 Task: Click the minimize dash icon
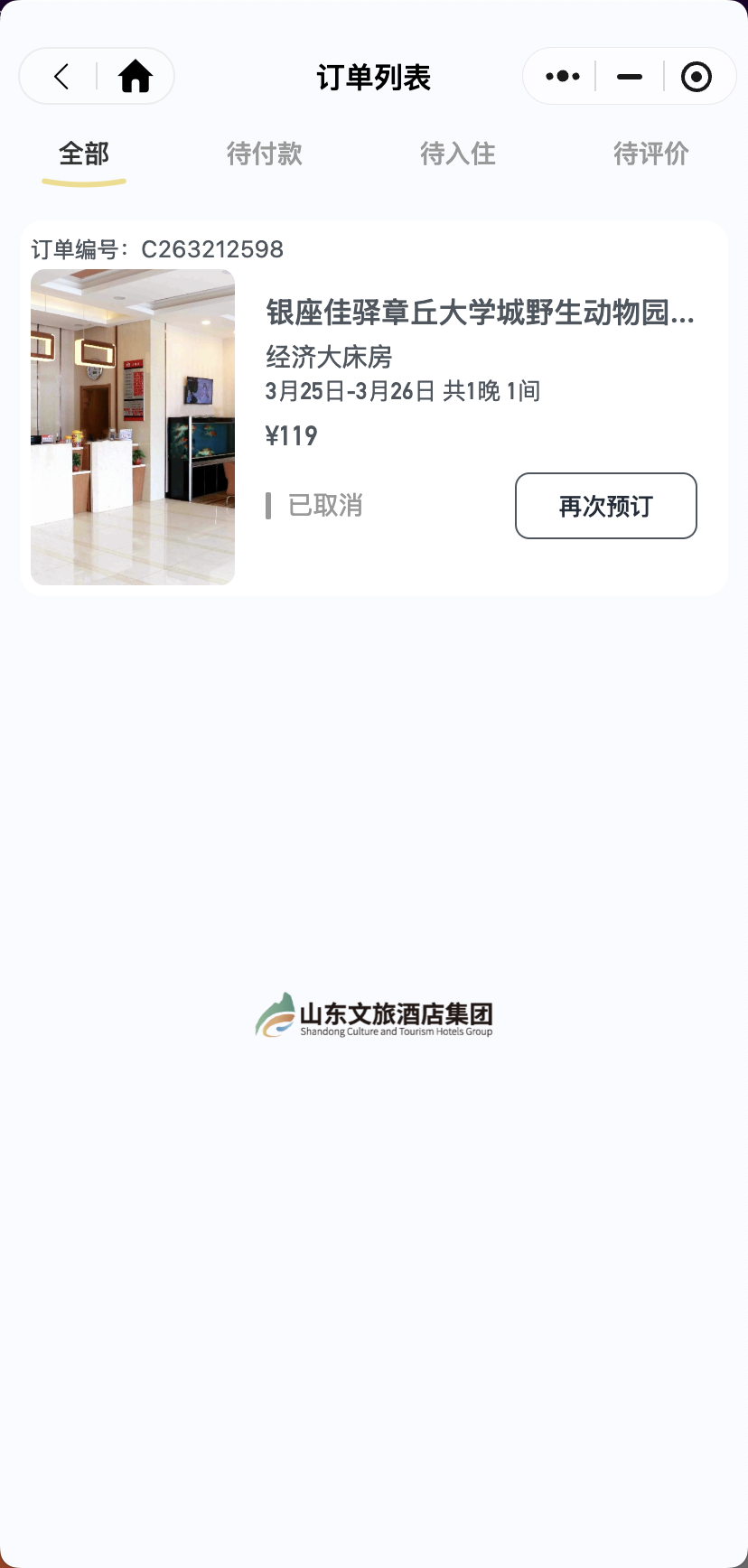[629, 78]
